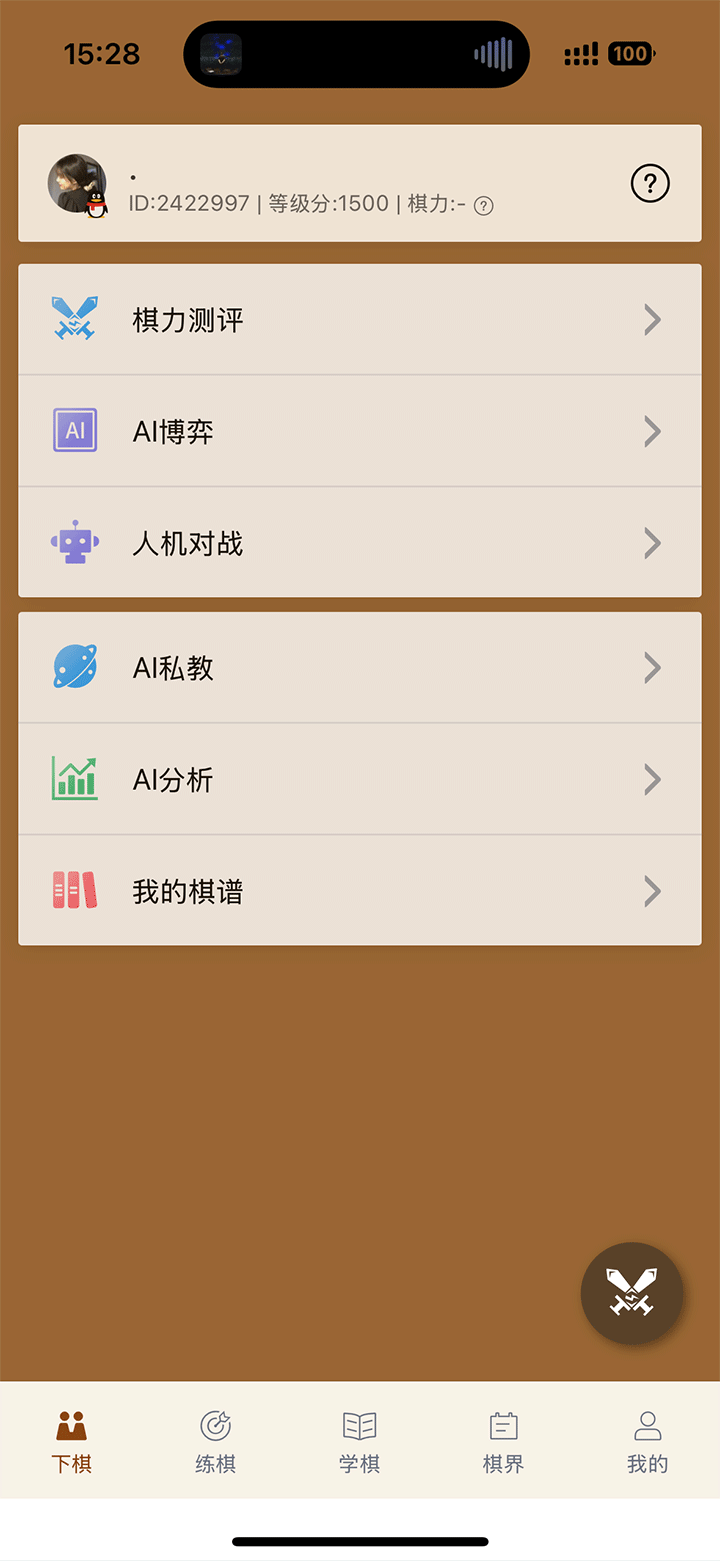Open 我的棋谱 row
Image resolution: width=720 pixels, height=1561 pixels.
point(360,890)
